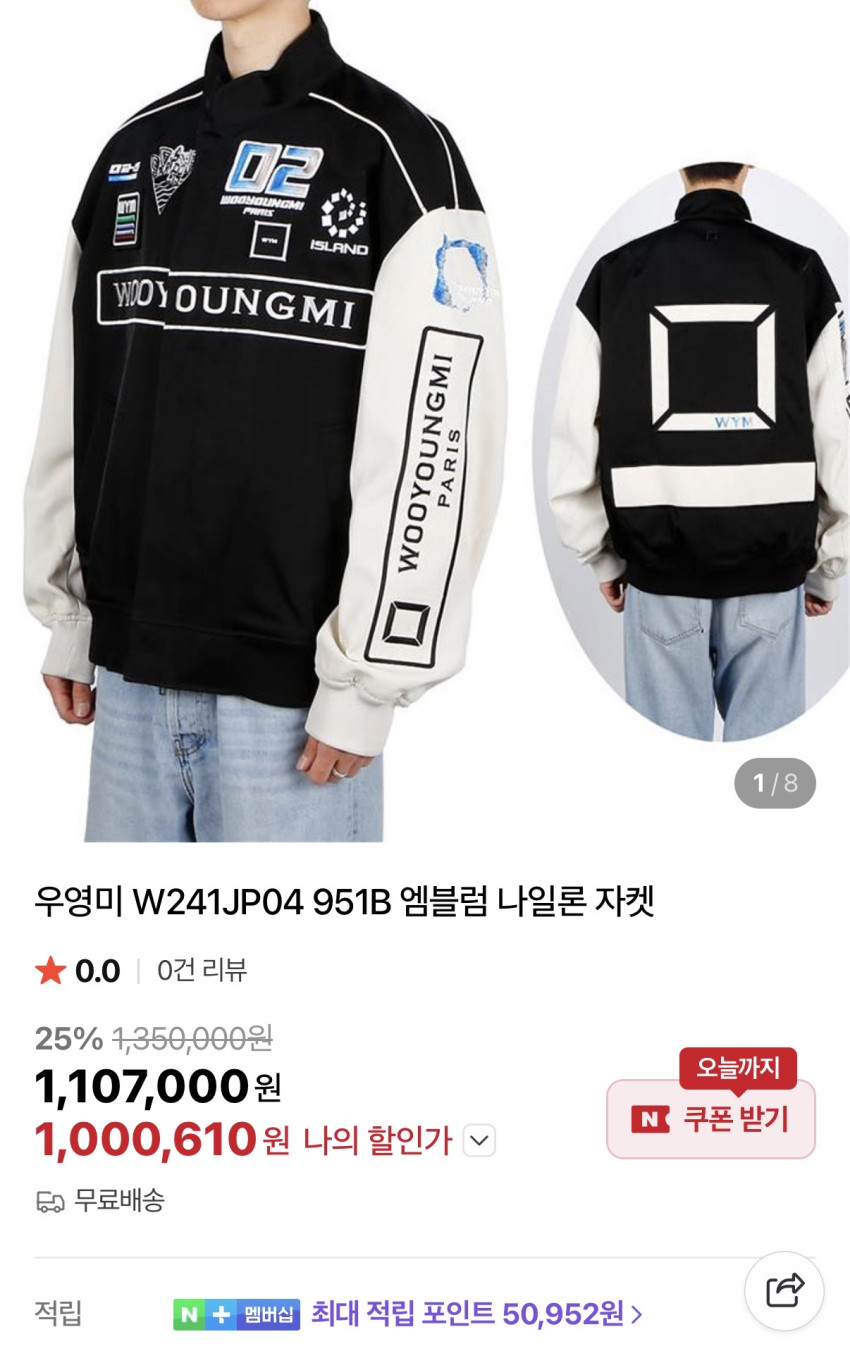
Task: Share this Wooyoungmi jacket listing
Action: point(784,1290)
